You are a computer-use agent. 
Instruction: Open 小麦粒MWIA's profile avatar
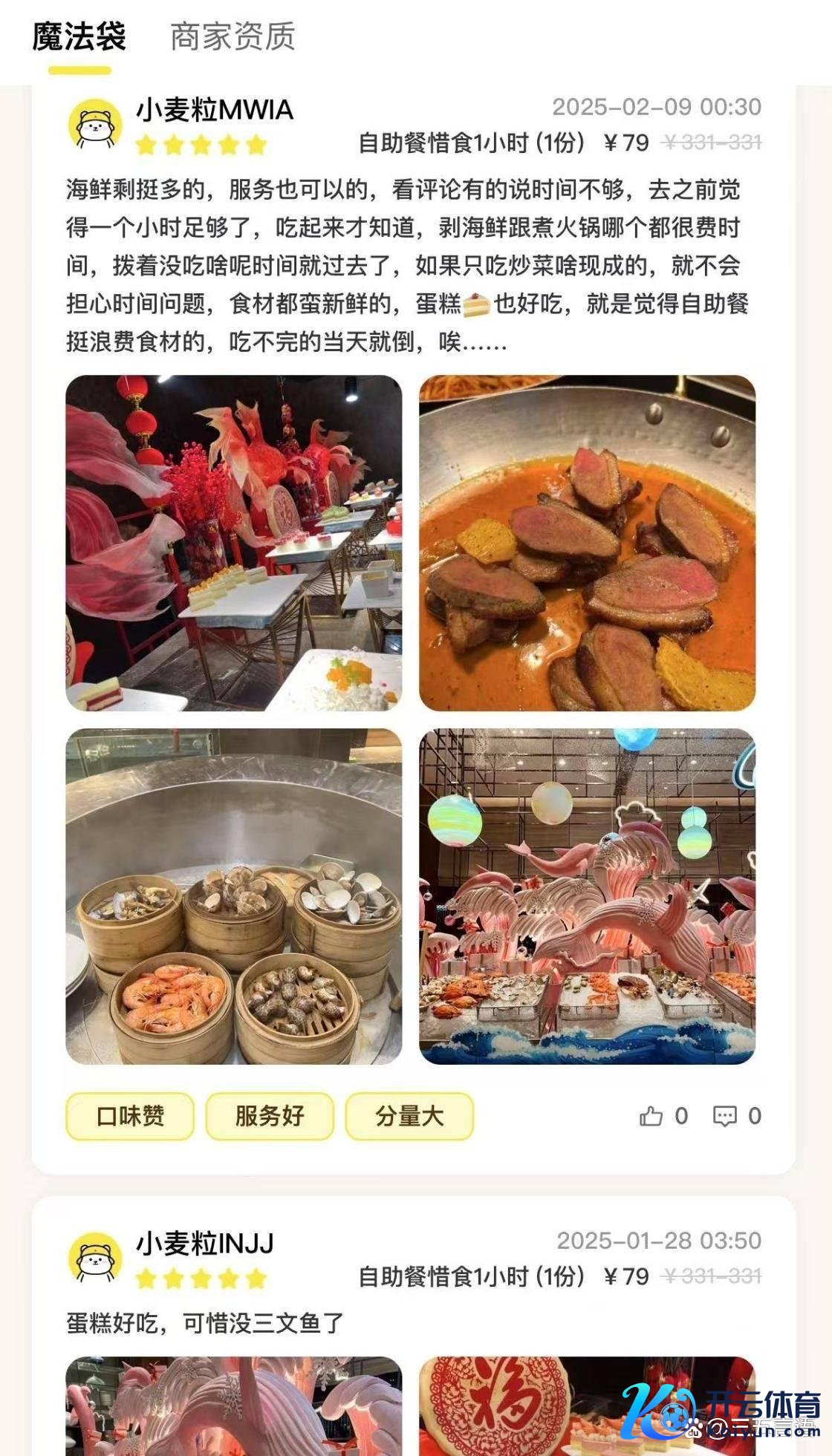tap(95, 124)
